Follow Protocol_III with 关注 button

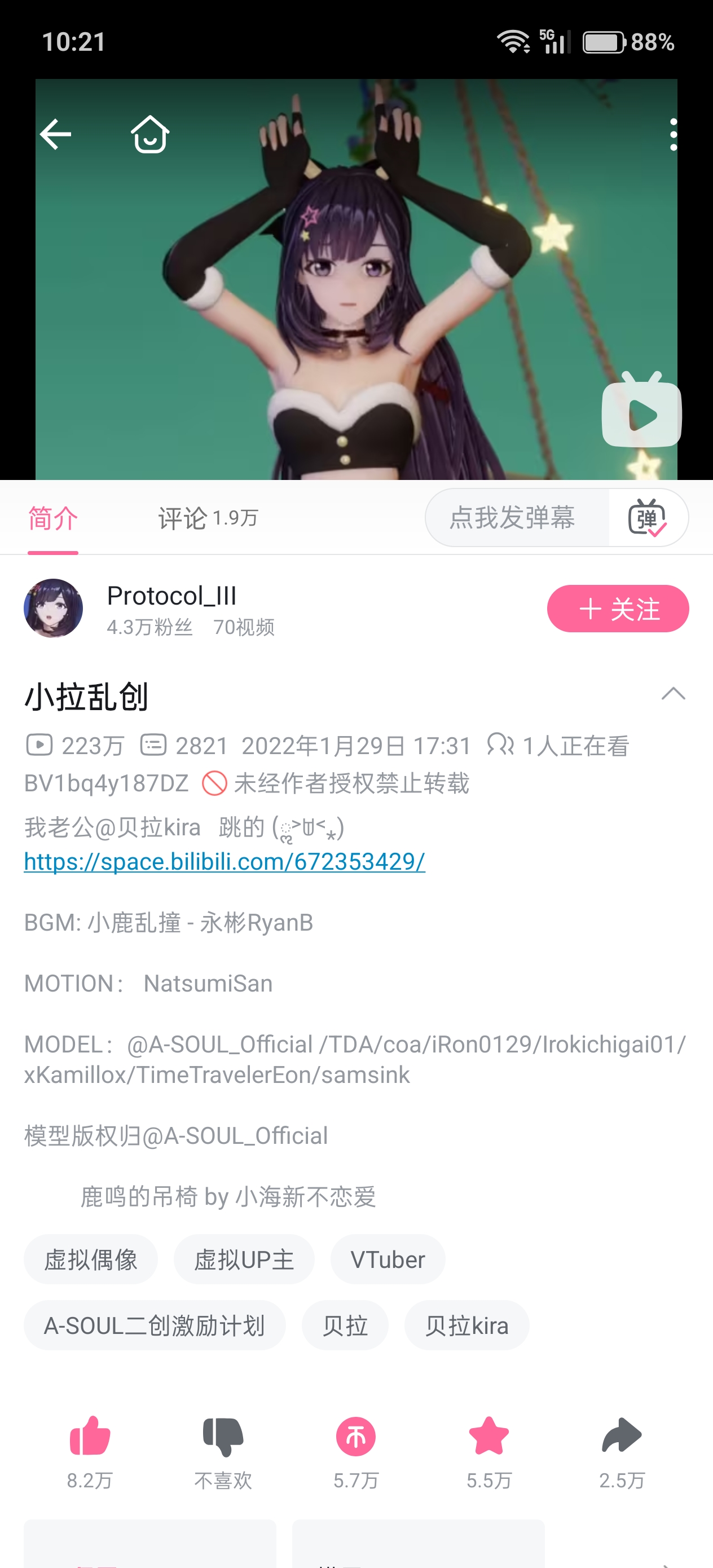click(618, 609)
